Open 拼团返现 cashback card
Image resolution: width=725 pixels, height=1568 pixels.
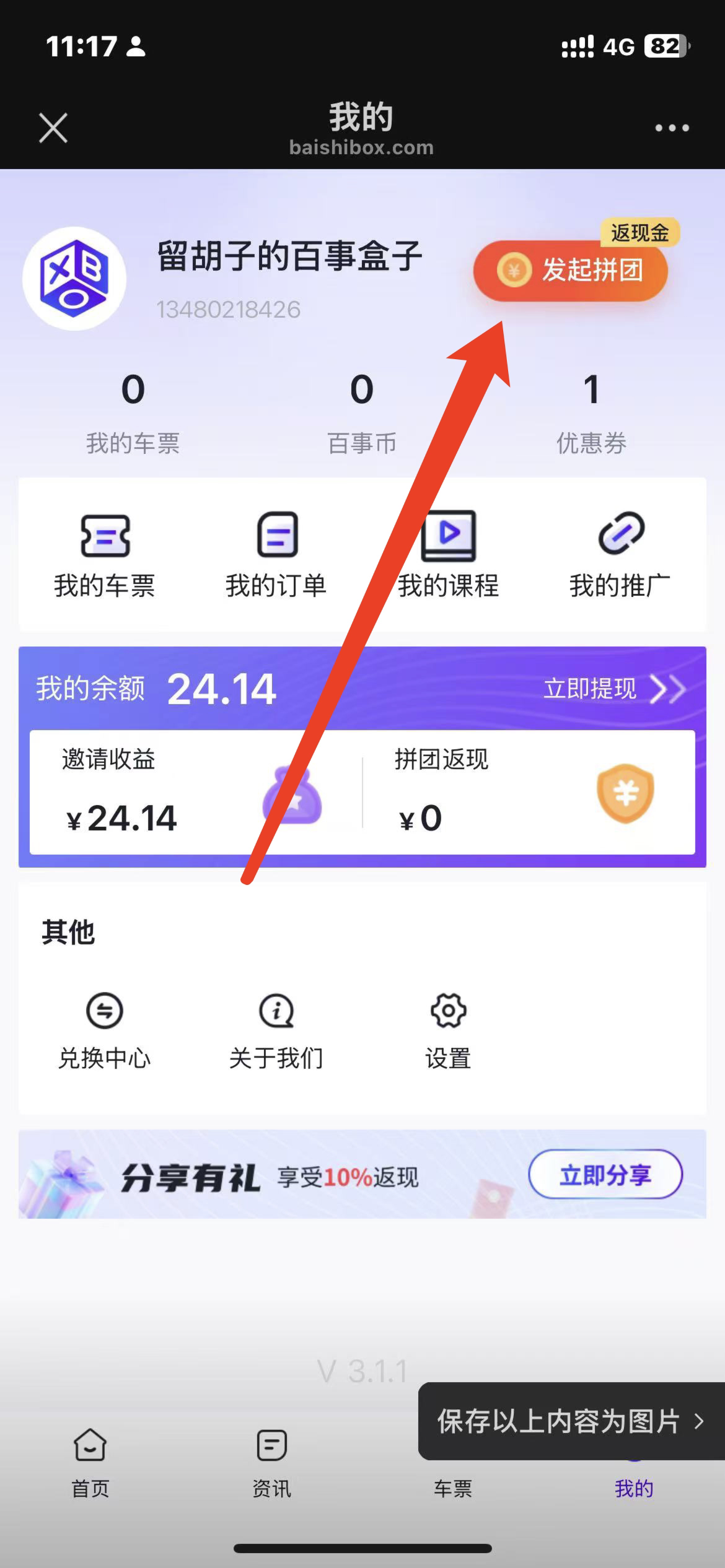click(x=528, y=792)
